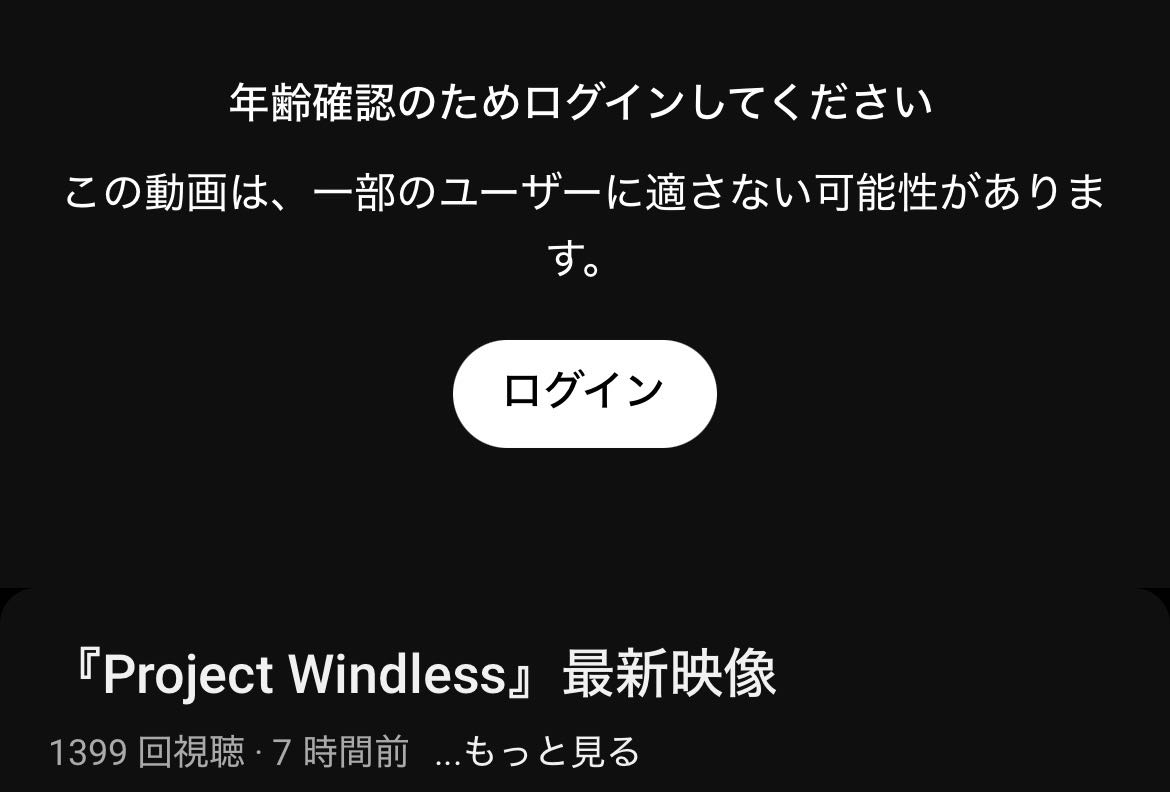Screen dimensions: 1170x792
Task: Tap the ログイン button to sign in
Action: click(584, 393)
